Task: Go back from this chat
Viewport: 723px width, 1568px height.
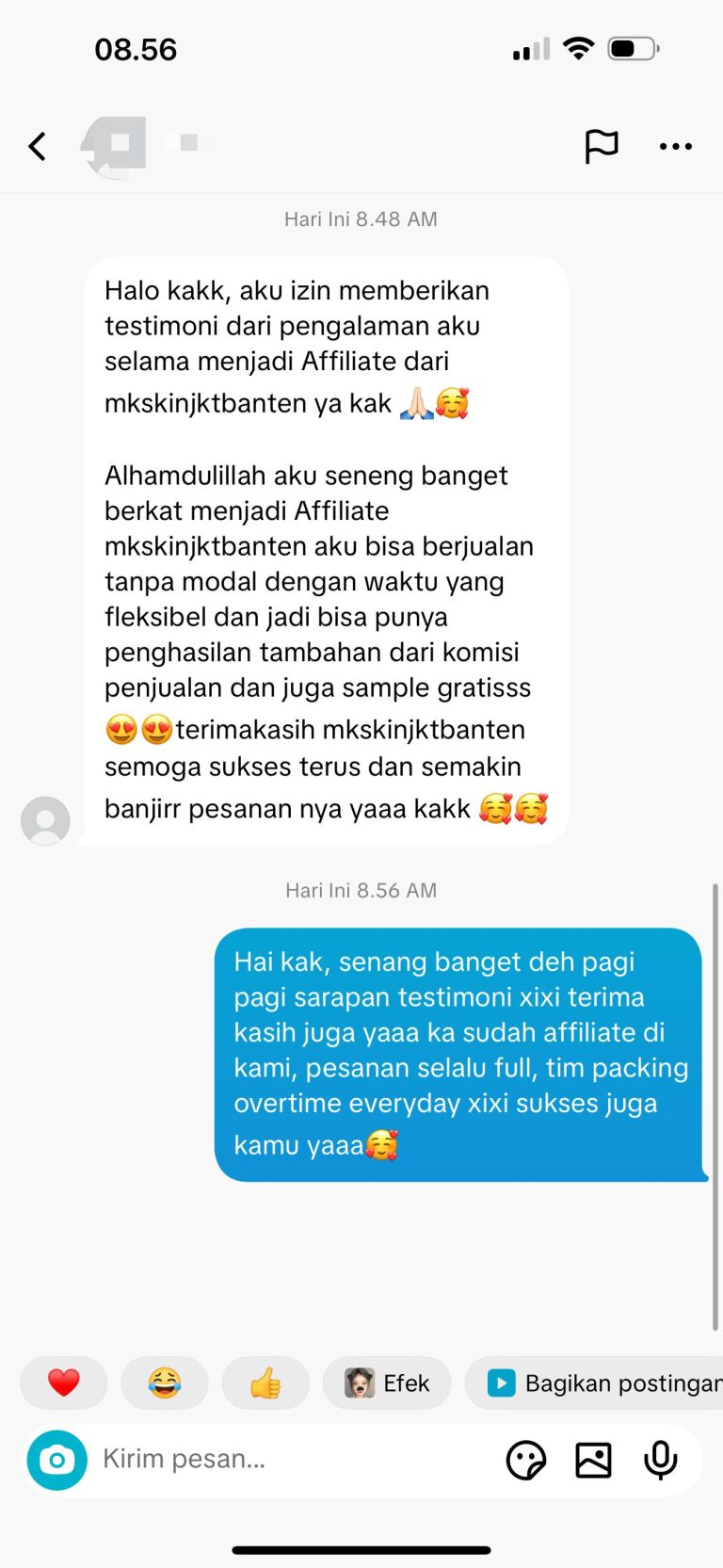Action: pyautogui.click(x=38, y=146)
